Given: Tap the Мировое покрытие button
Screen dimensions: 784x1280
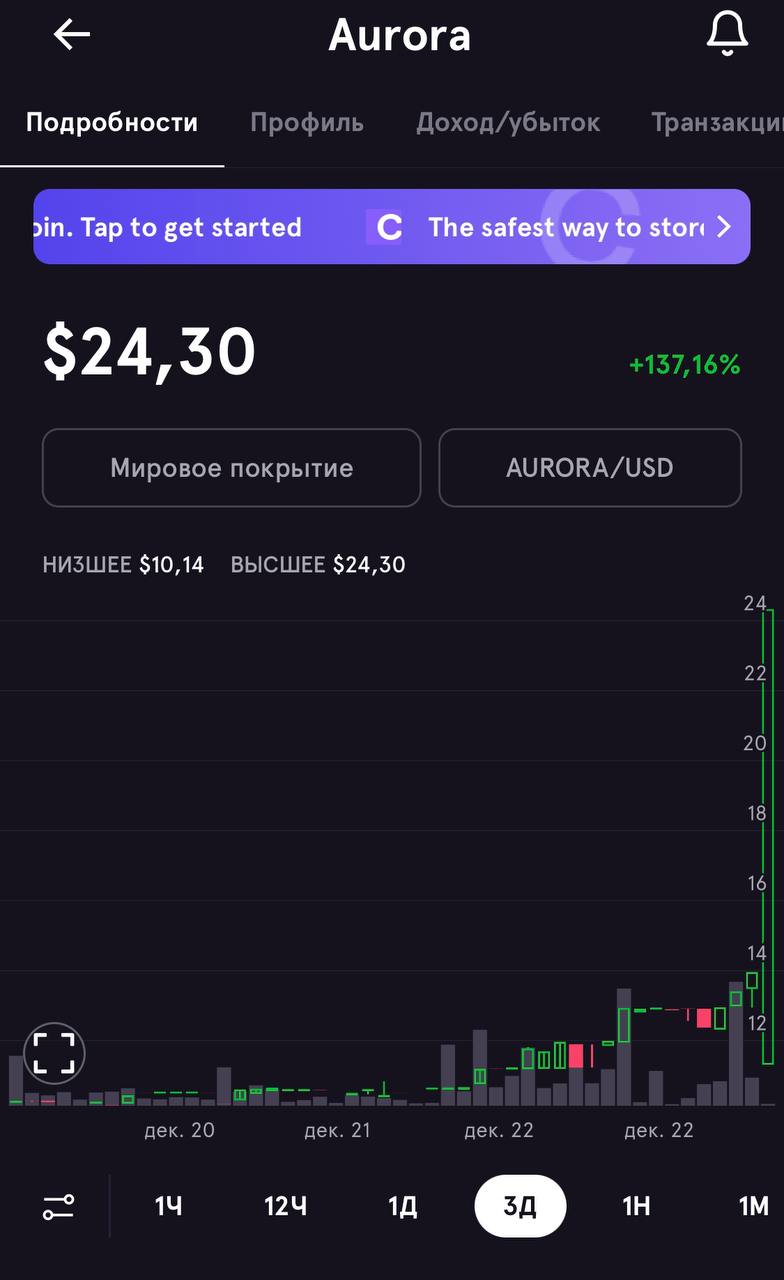Looking at the screenshot, I should coord(232,468).
